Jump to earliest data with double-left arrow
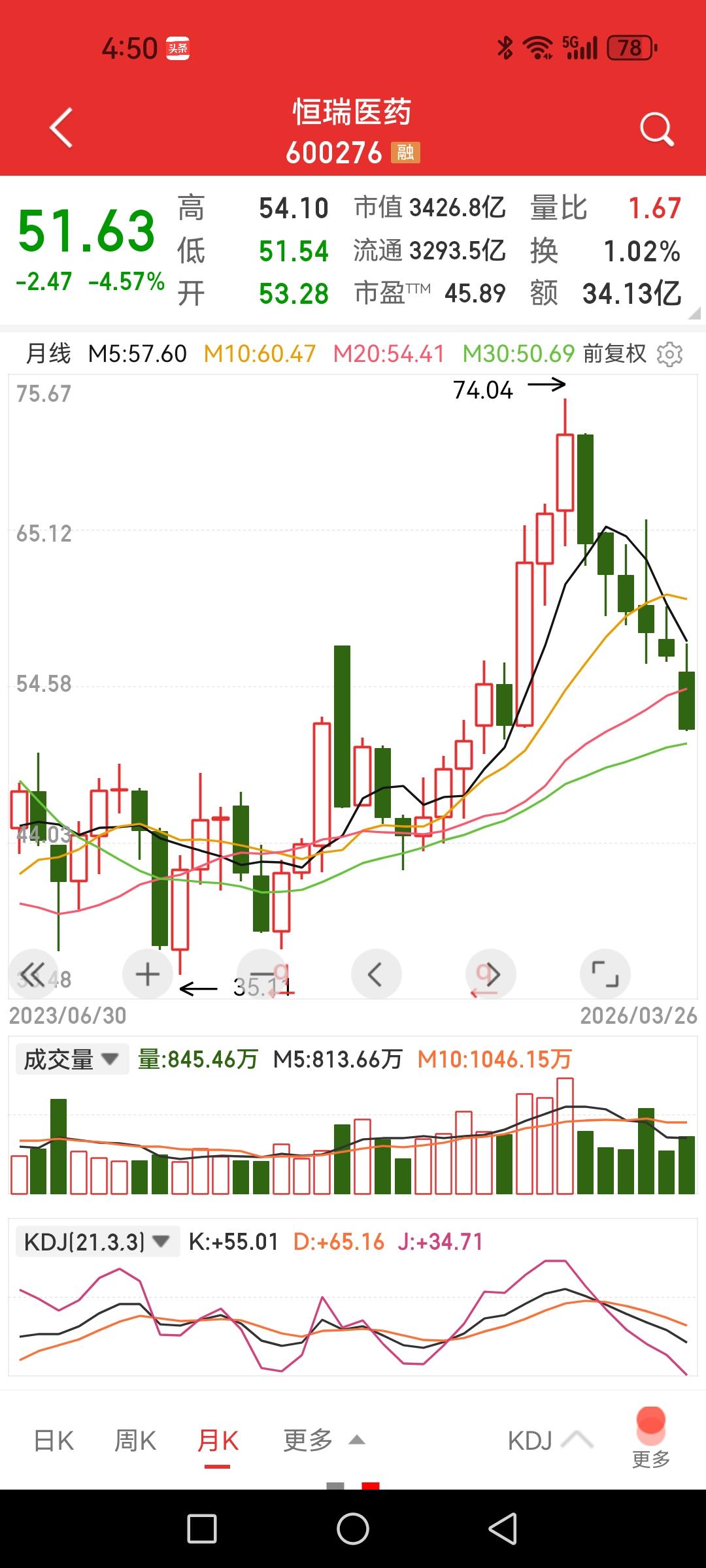The width and height of the screenshot is (706, 1568). (34, 974)
